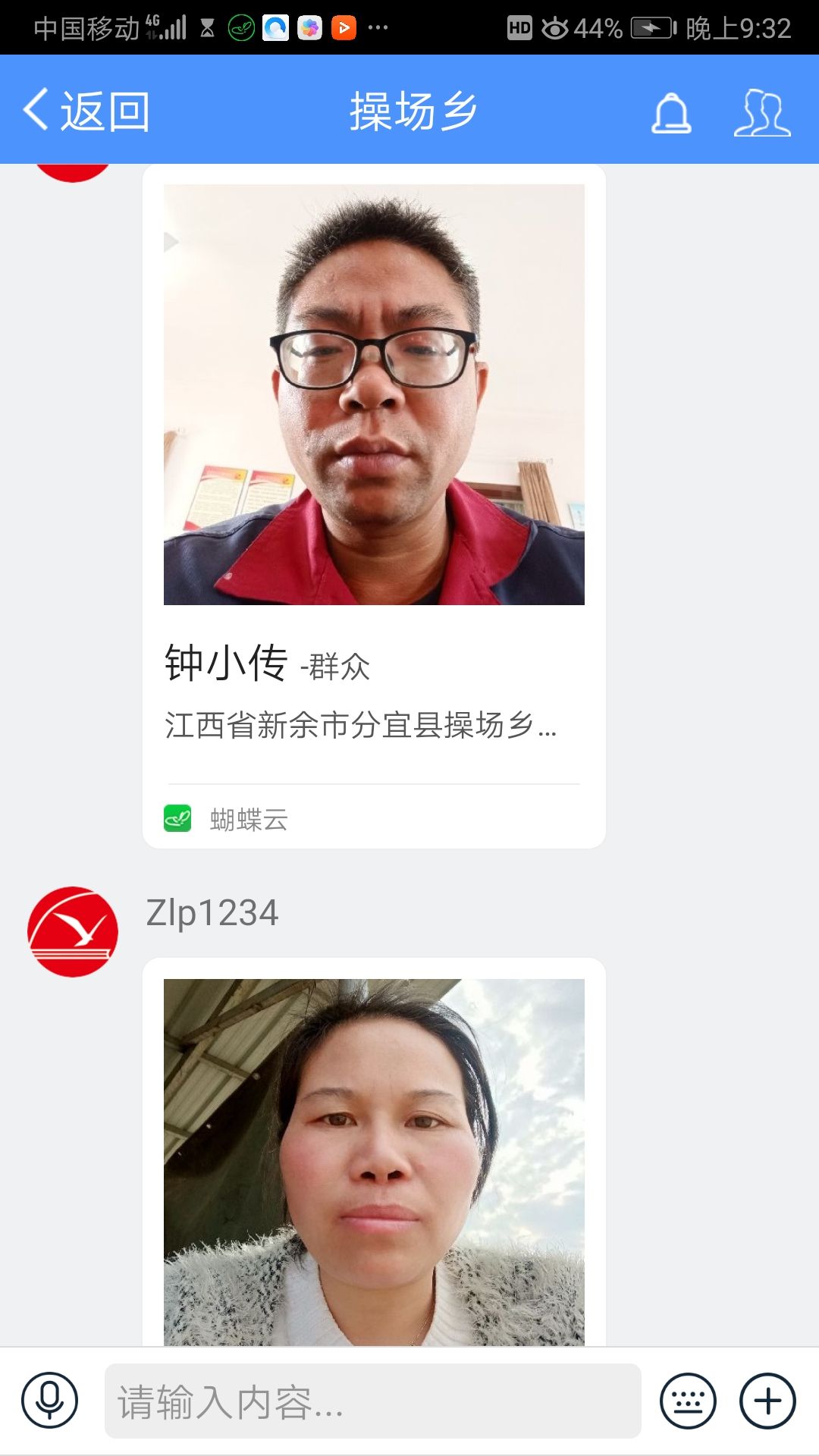This screenshot has width=819, height=1456.
Task: Go back using the 返回 button
Action: 86,111
